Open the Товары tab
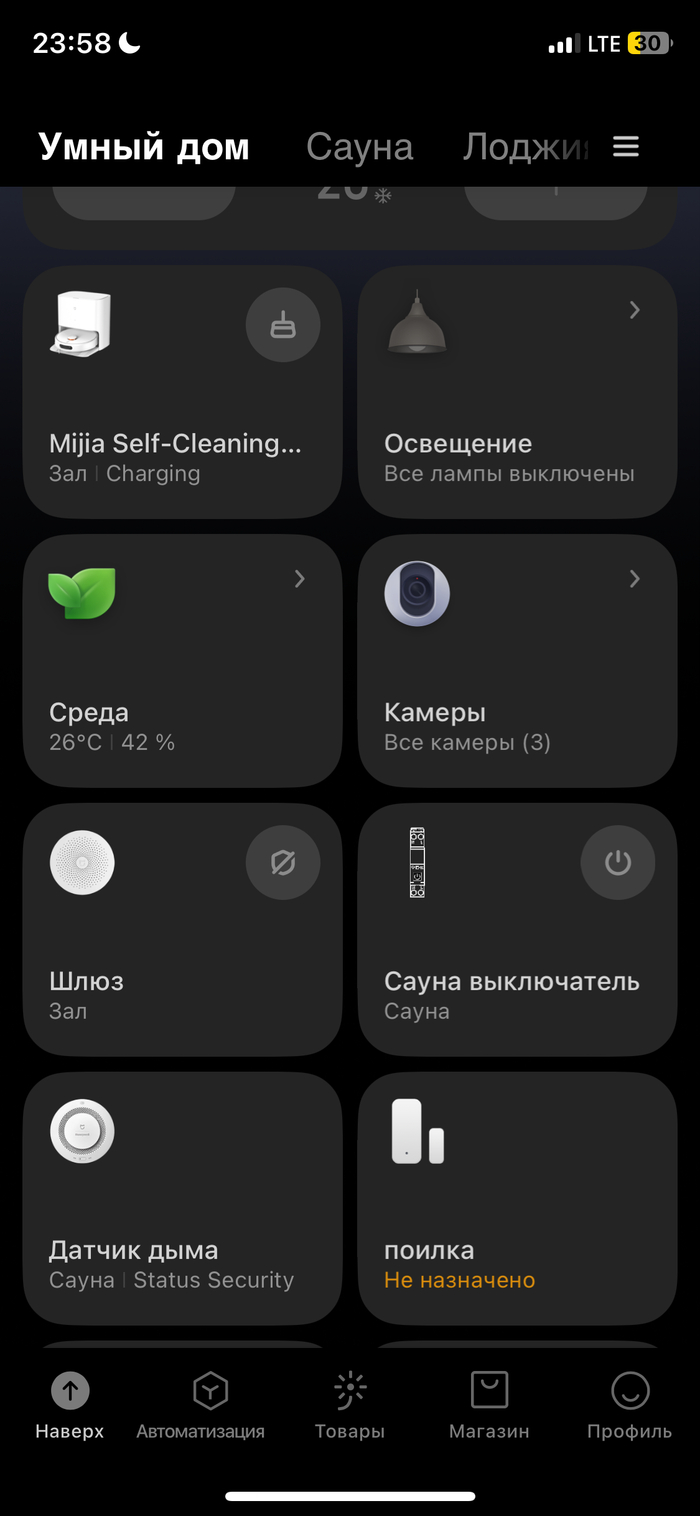The width and height of the screenshot is (700, 1516). pyautogui.click(x=350, y=1404)
